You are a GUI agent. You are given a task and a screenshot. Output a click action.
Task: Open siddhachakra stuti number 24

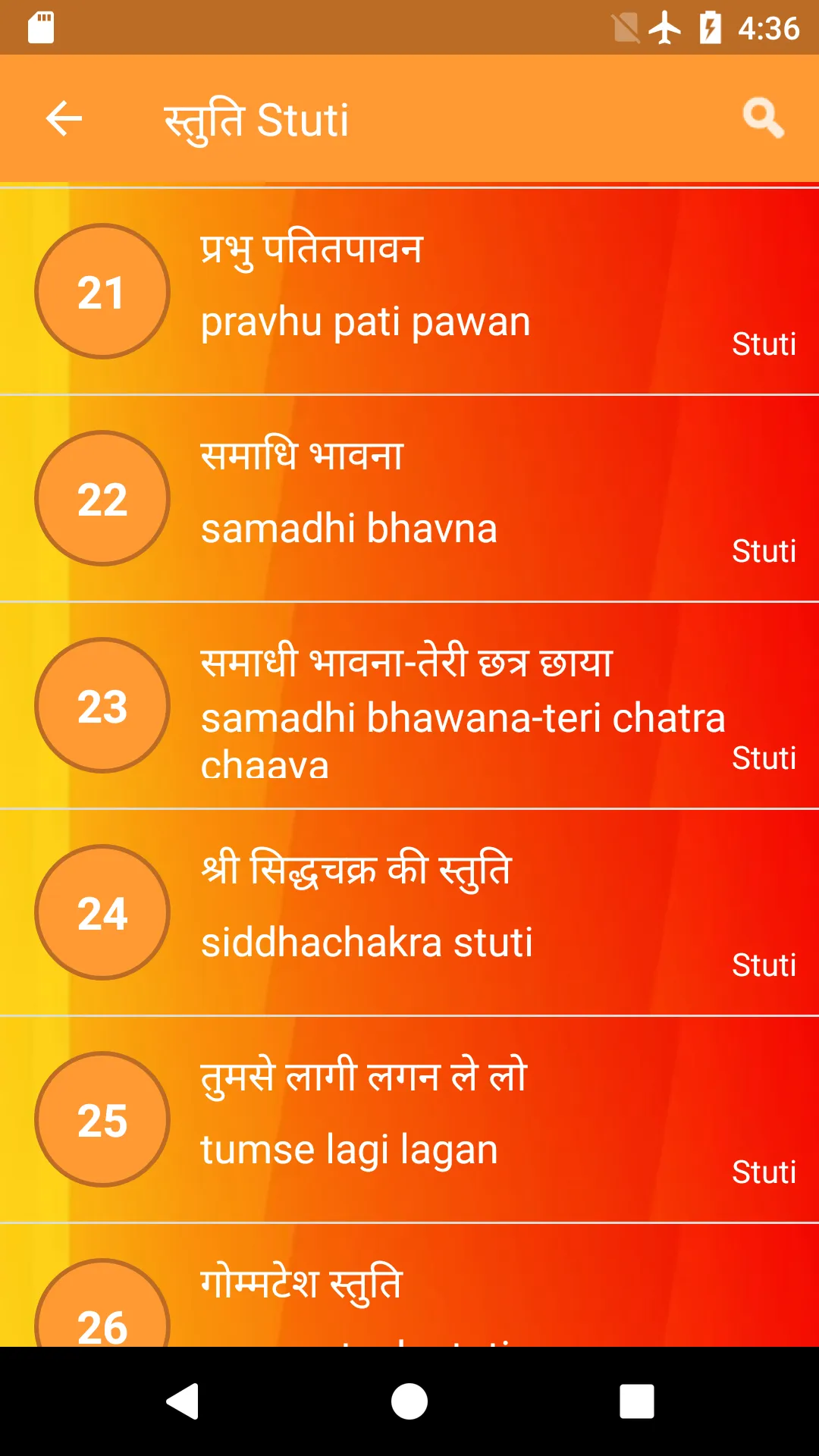(409, 912)
